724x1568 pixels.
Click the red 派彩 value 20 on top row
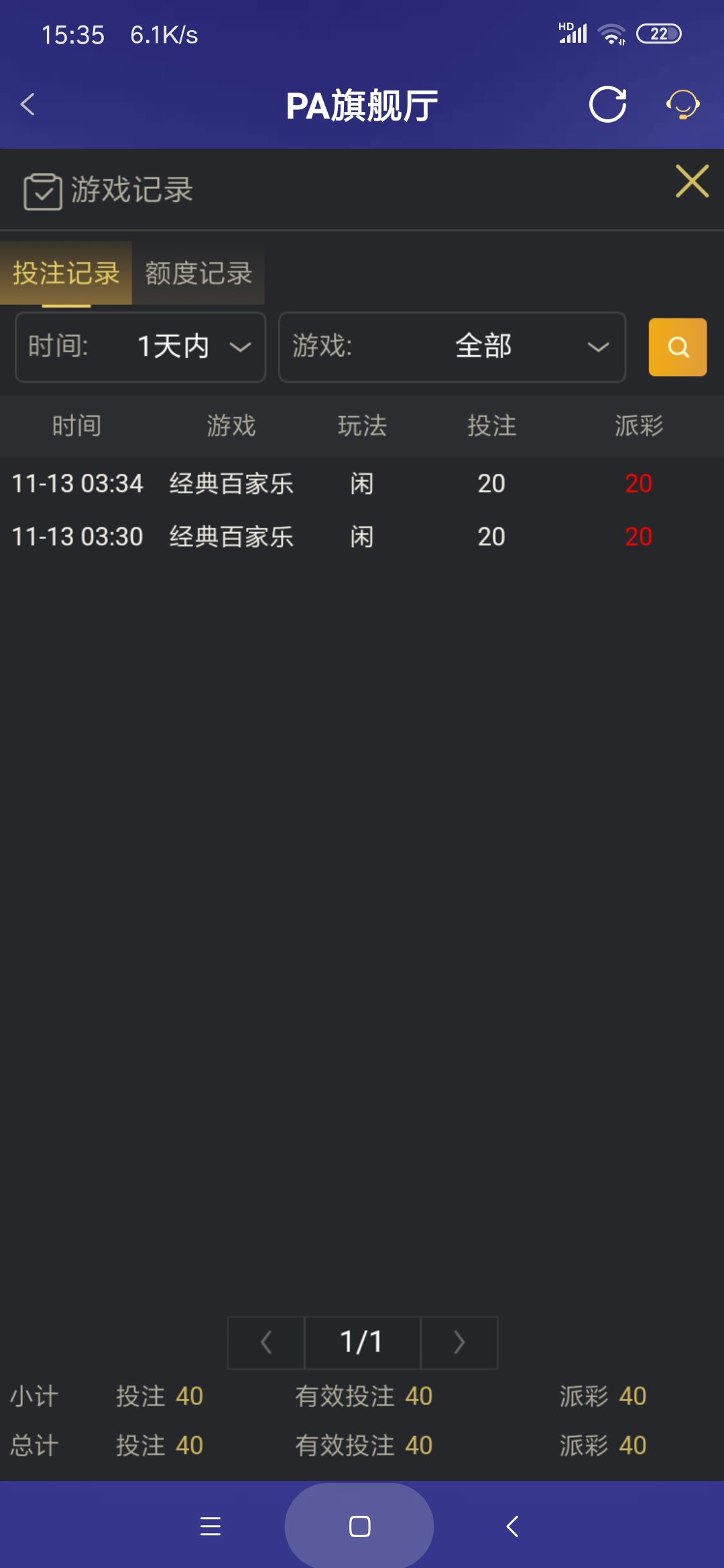pyautogui.click(x=638, y=484)
